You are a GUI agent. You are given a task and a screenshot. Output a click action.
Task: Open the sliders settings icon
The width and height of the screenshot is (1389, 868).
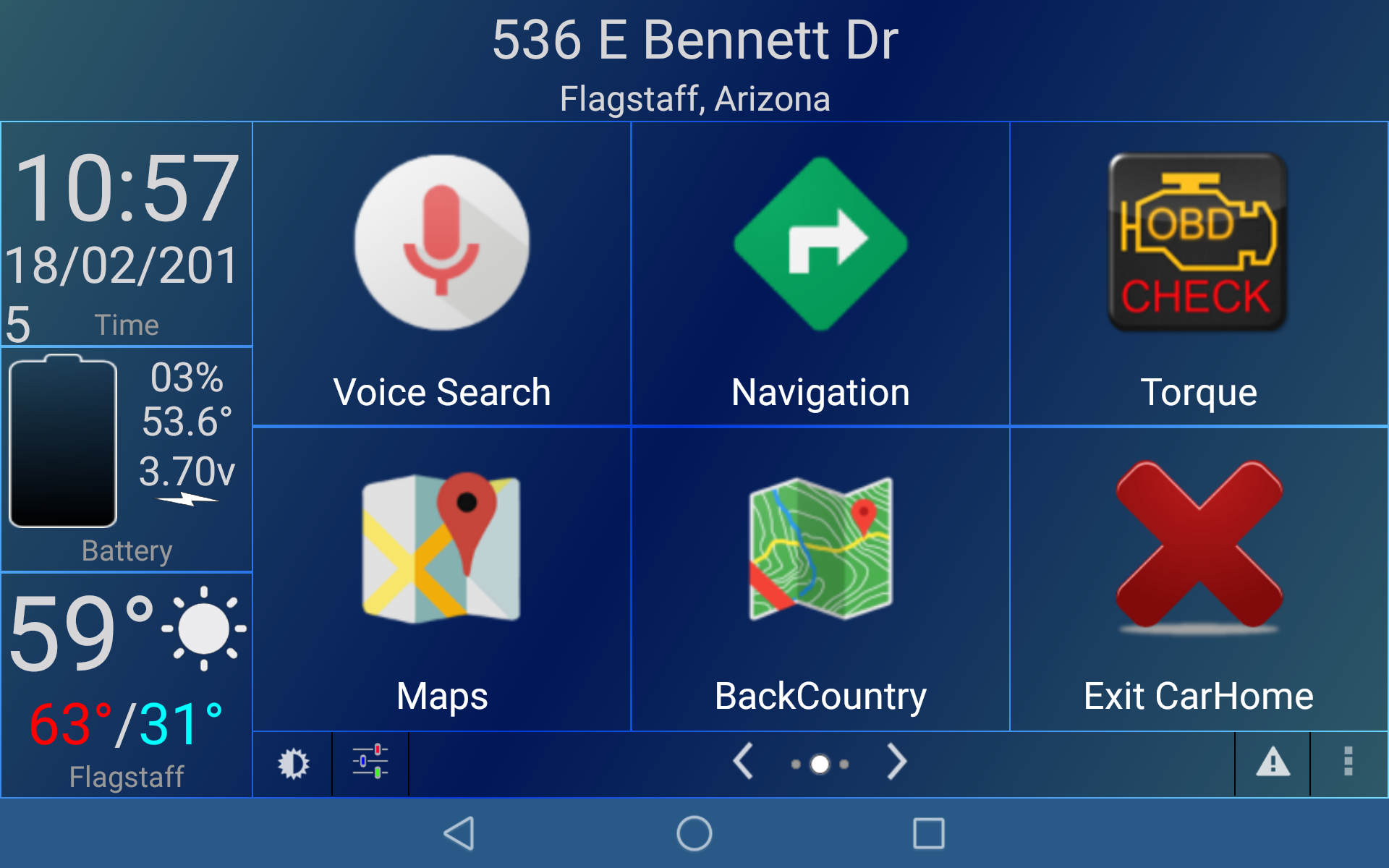coord(370,762)
